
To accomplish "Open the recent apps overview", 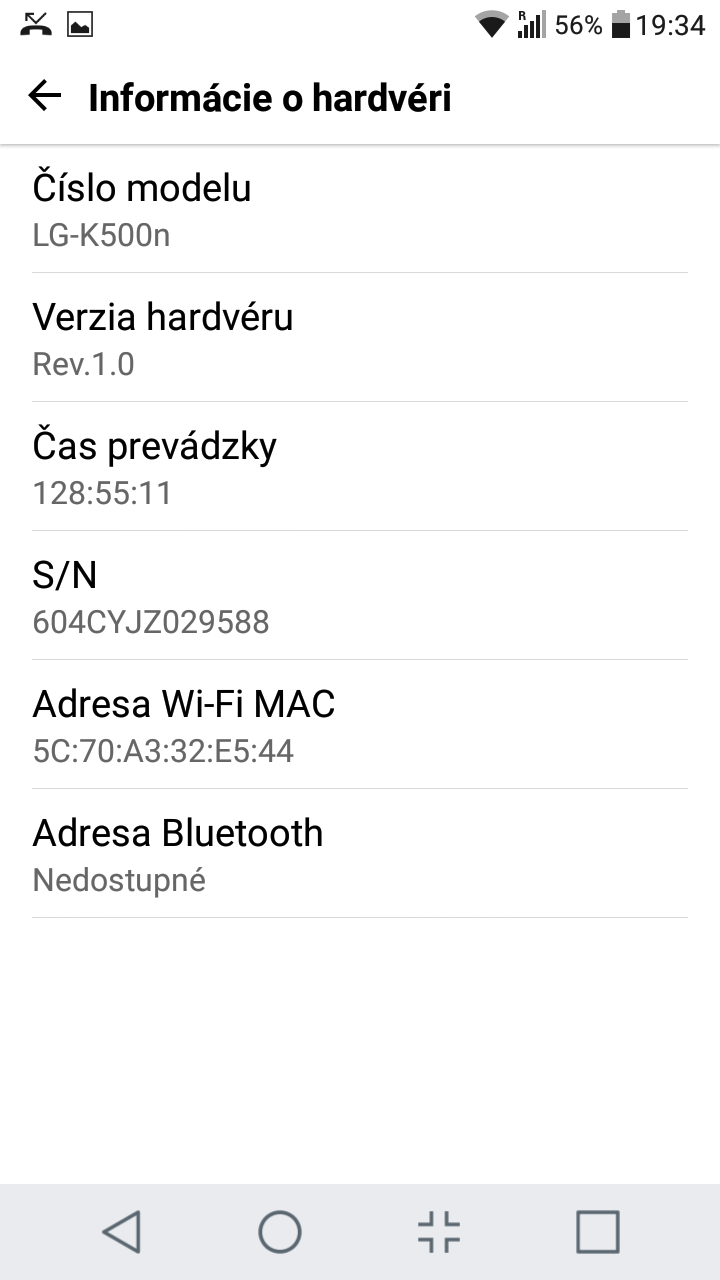I will 598,1231.
